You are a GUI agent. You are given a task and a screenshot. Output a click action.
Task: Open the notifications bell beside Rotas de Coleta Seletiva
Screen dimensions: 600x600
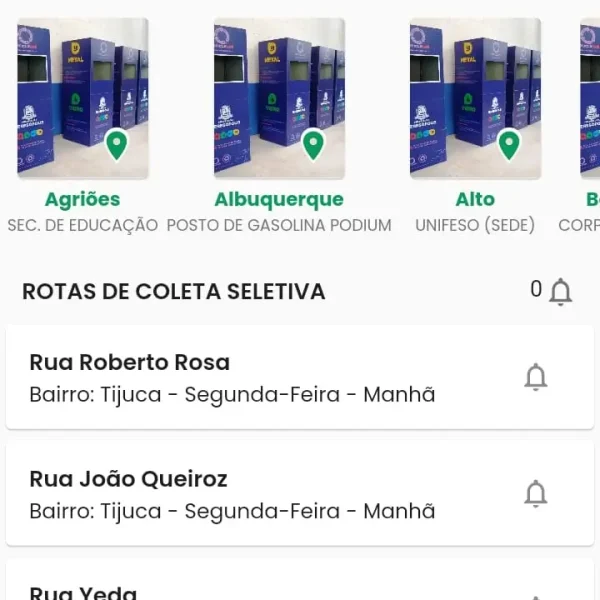pyautogui.click(x=561, y=292)
